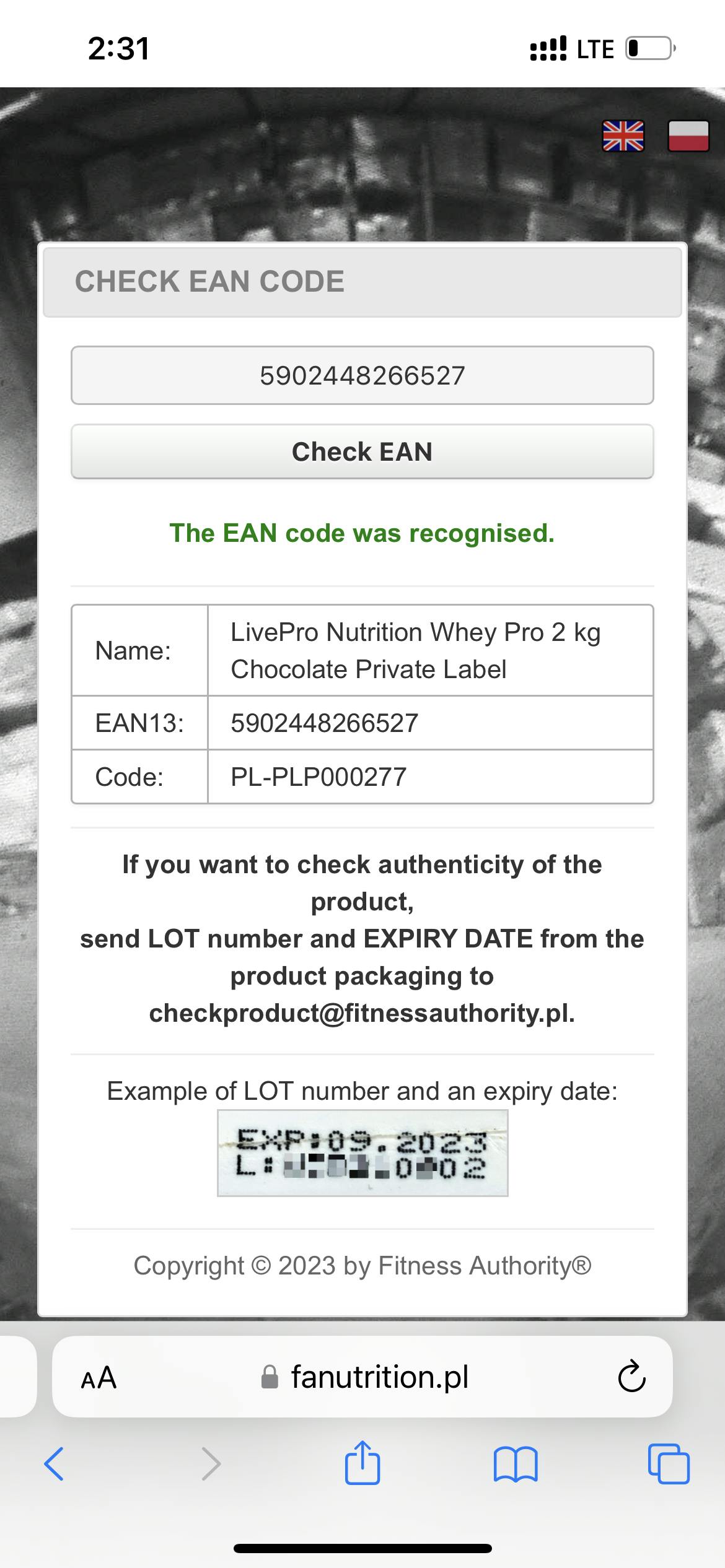Open Safari AA text size menu
Screen dimensions: 725x1568
(x=99, y=1378)
